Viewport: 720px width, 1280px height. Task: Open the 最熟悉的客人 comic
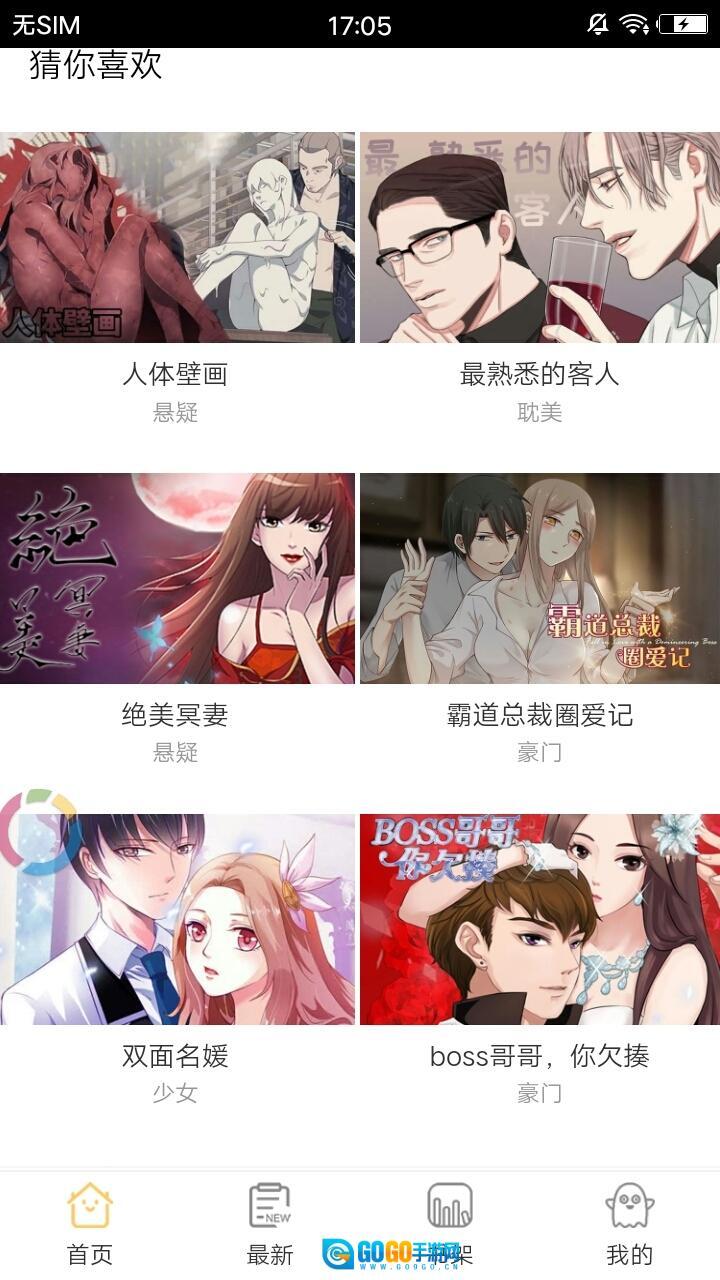pyautogui.click(x=540, y=238)
